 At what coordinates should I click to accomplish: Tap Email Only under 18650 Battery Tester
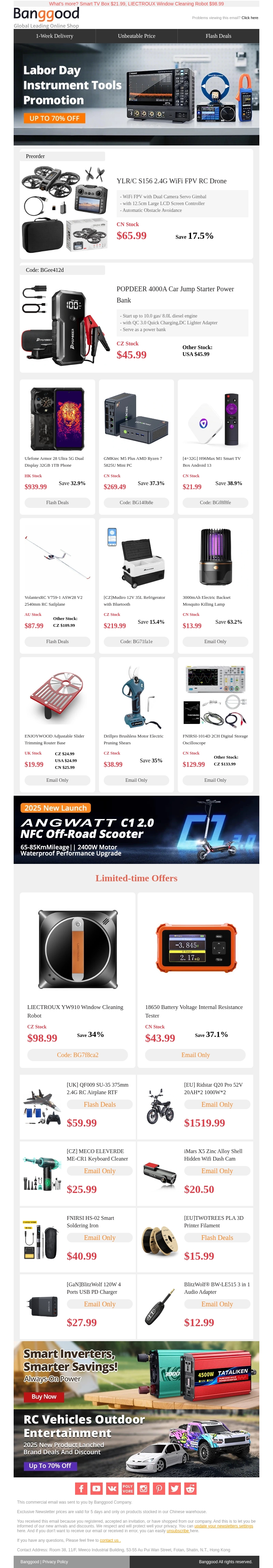point(195,1055)
